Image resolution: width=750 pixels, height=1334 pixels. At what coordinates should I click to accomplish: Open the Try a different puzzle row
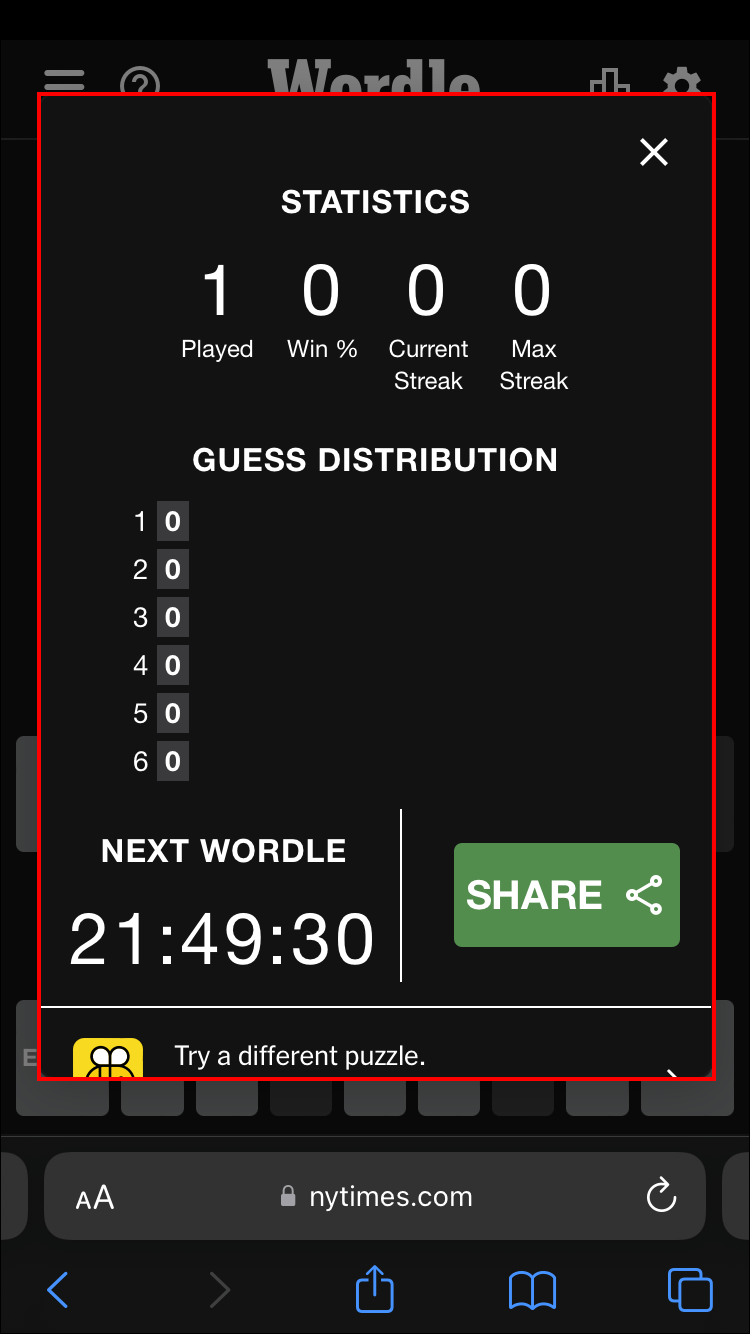(376, 1055)
